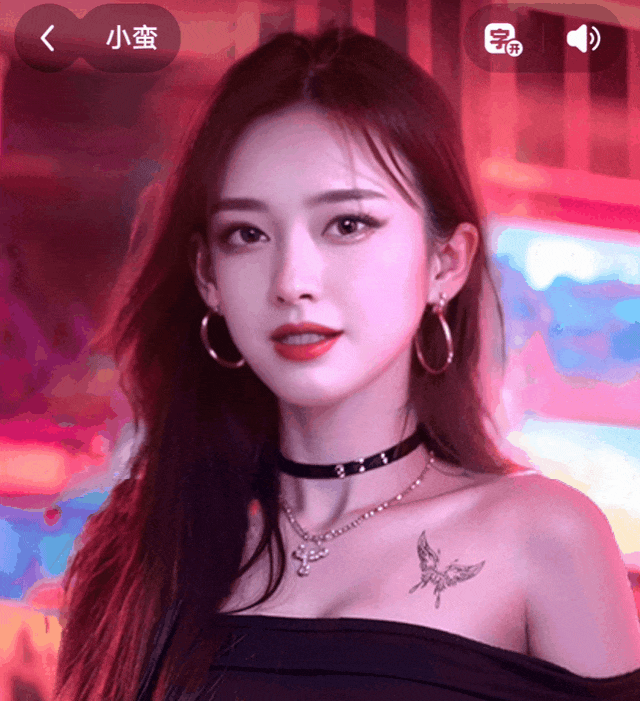The height and width of the screenshot is (701, 640).
Task: Go back using the back arrow
Action: [x=47, y=39]
